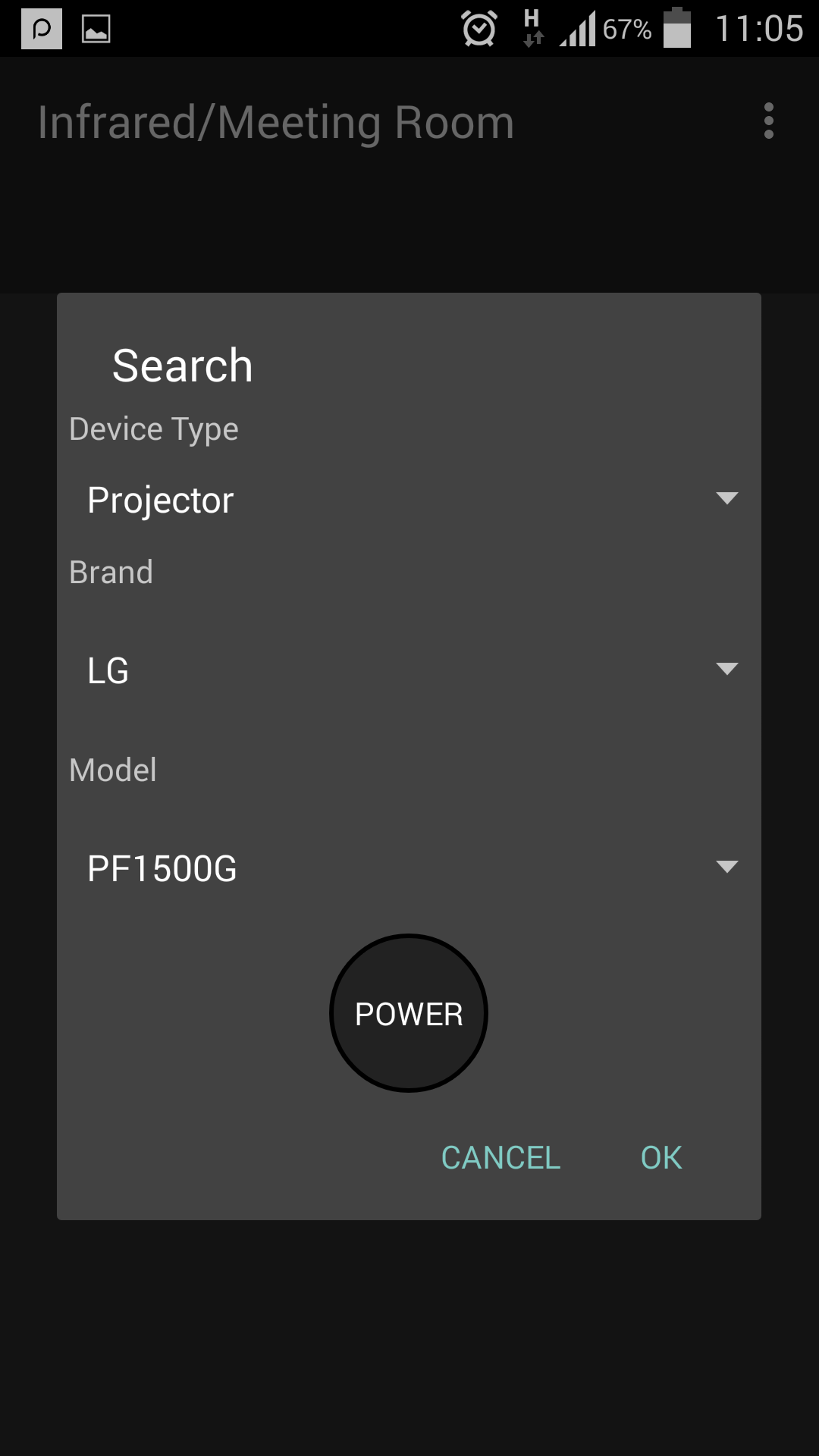
Task: Tap the PF1500G model value
Action: coord(161,868)
